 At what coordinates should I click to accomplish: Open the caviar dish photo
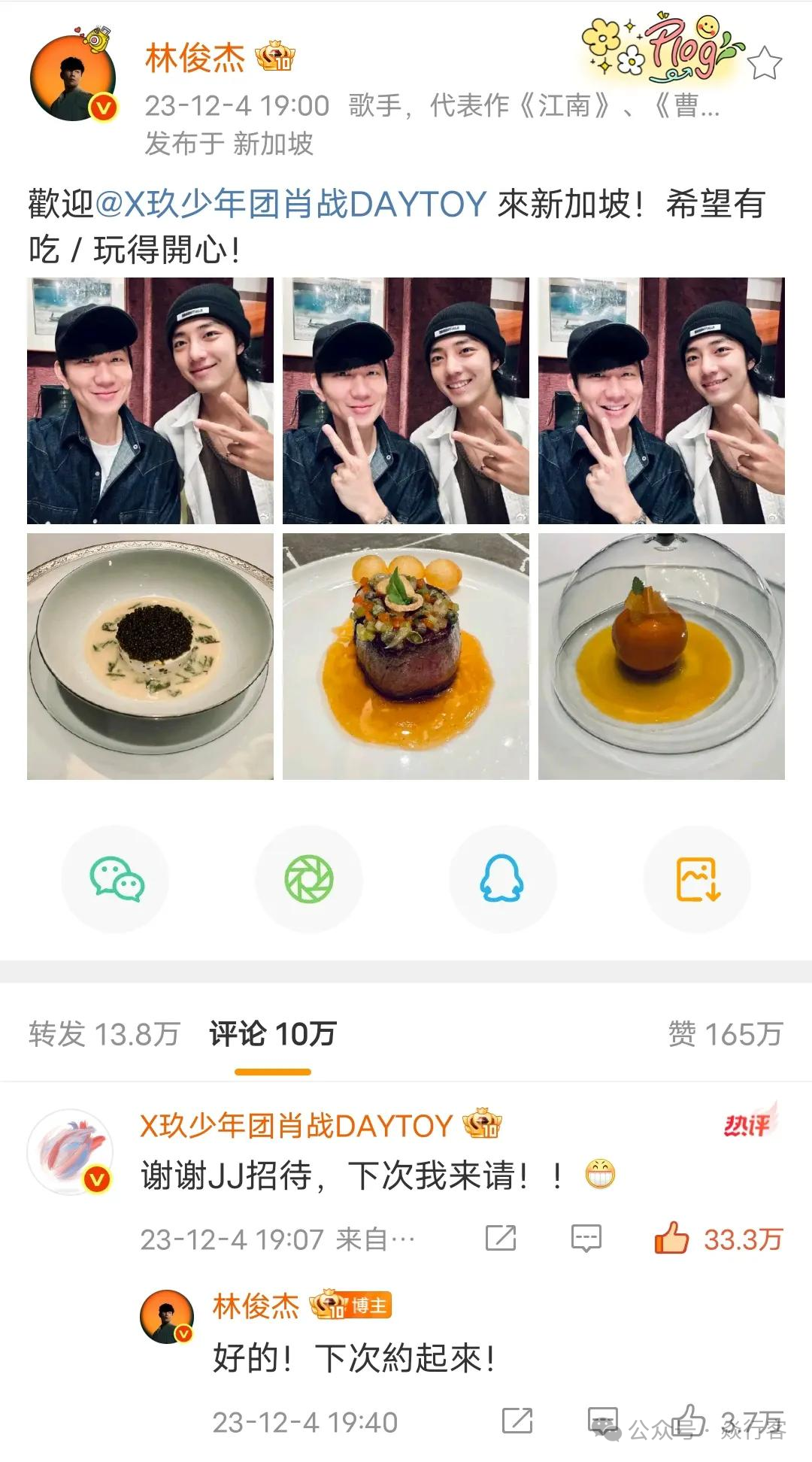150,657
